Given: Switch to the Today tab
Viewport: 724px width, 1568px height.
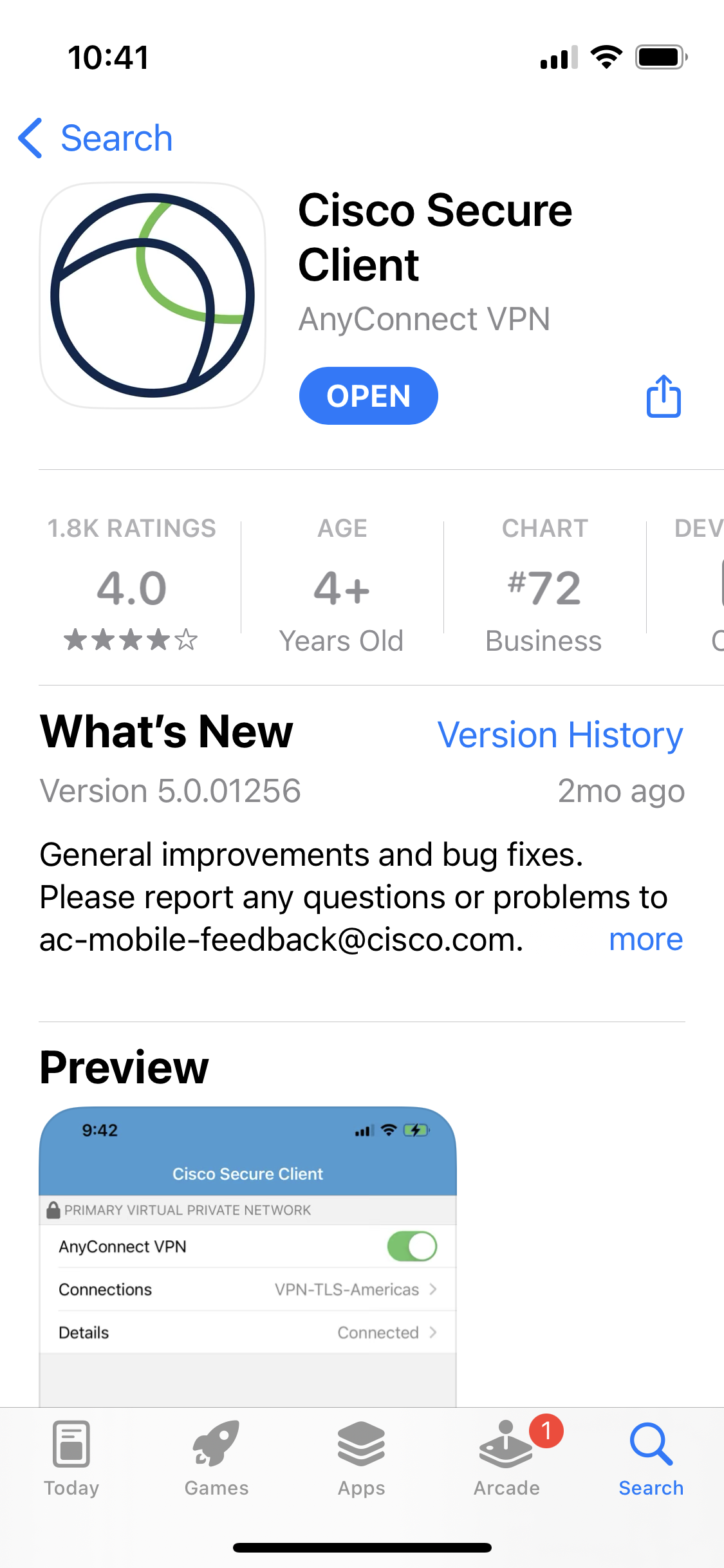Looking at the screenshot, I should pos(71,1459).
